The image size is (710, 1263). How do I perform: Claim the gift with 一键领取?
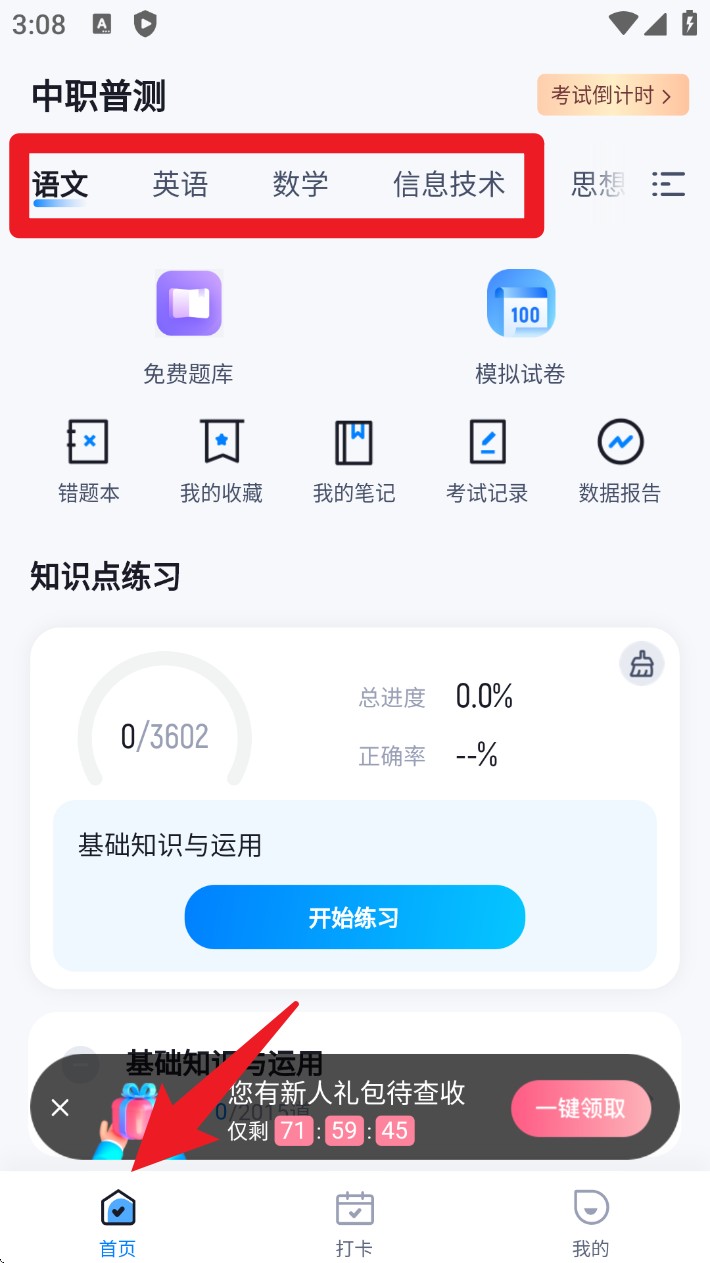581,1108
